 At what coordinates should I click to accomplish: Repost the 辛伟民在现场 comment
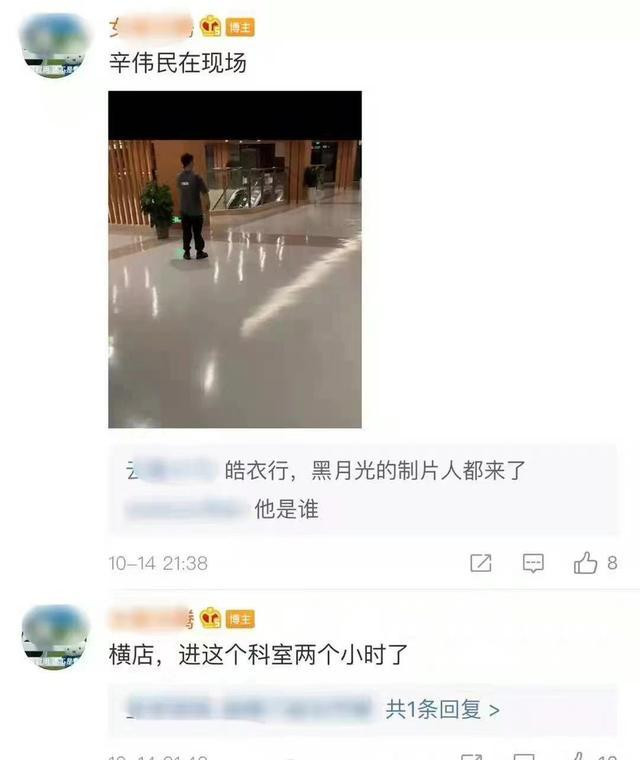[481, 563]
